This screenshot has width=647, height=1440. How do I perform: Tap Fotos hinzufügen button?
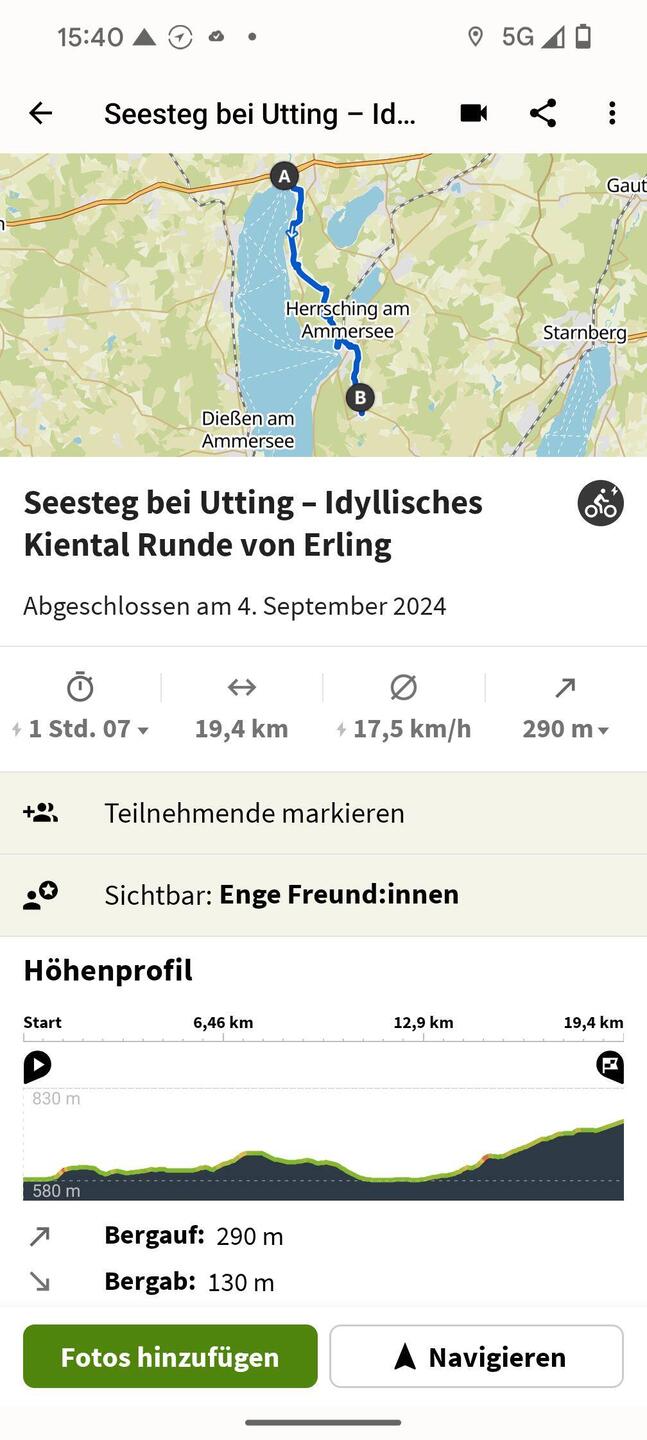tap(170, 1356)
